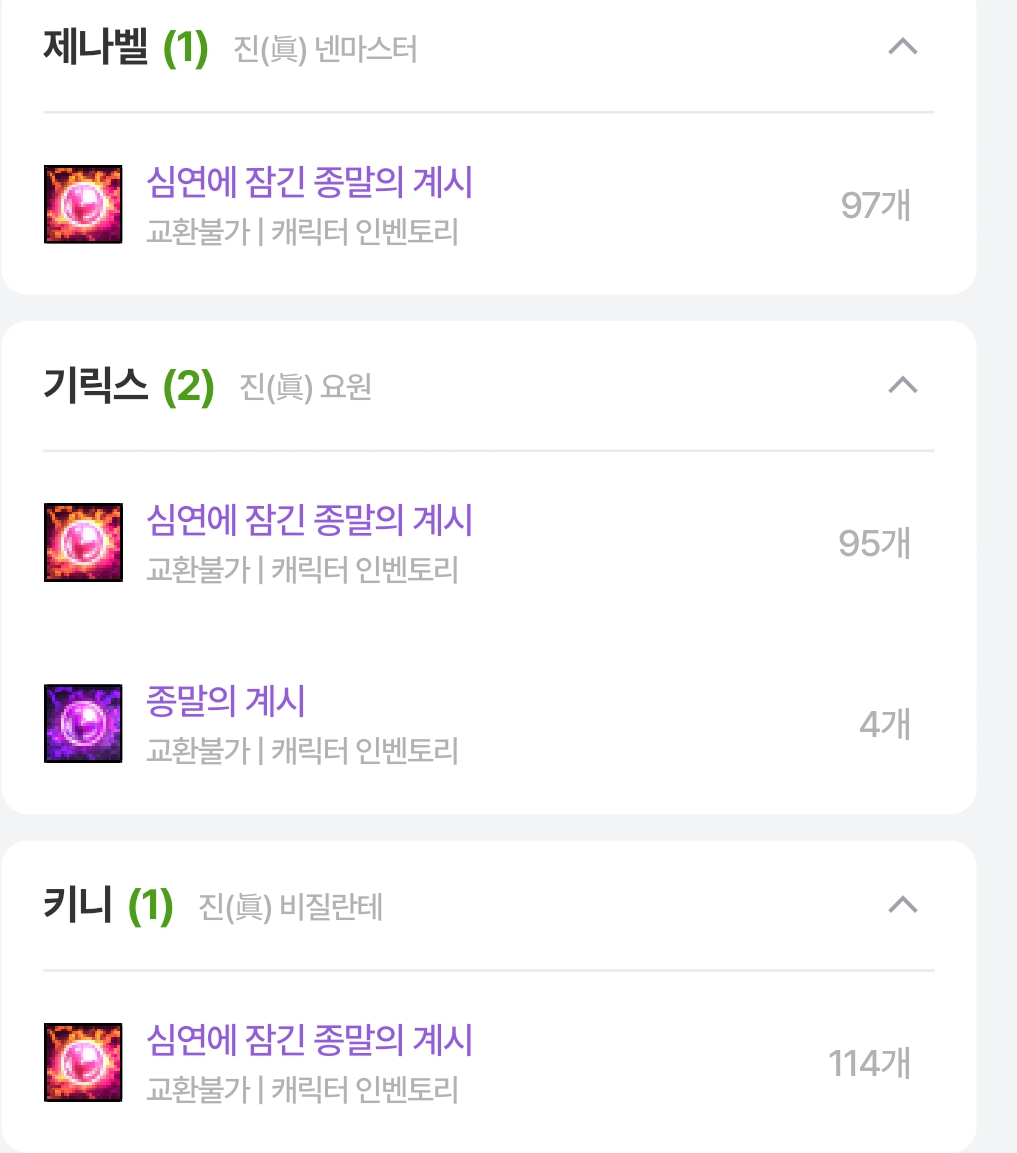
Task: Collapse the 제나벨 character section
Action: tap(902, 47)
